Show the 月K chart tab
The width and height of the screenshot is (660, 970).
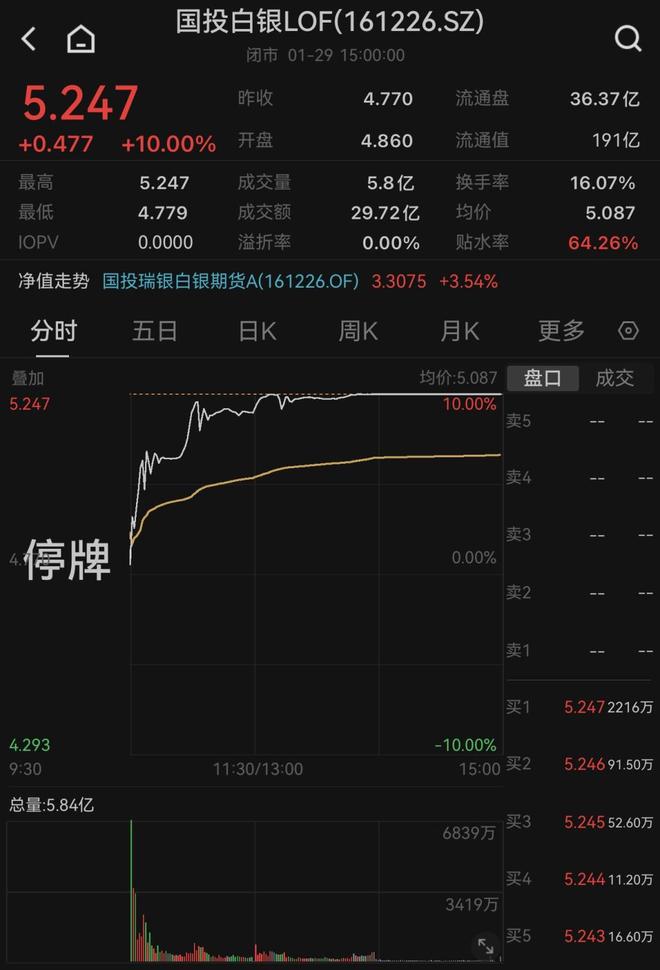point(459,331)
